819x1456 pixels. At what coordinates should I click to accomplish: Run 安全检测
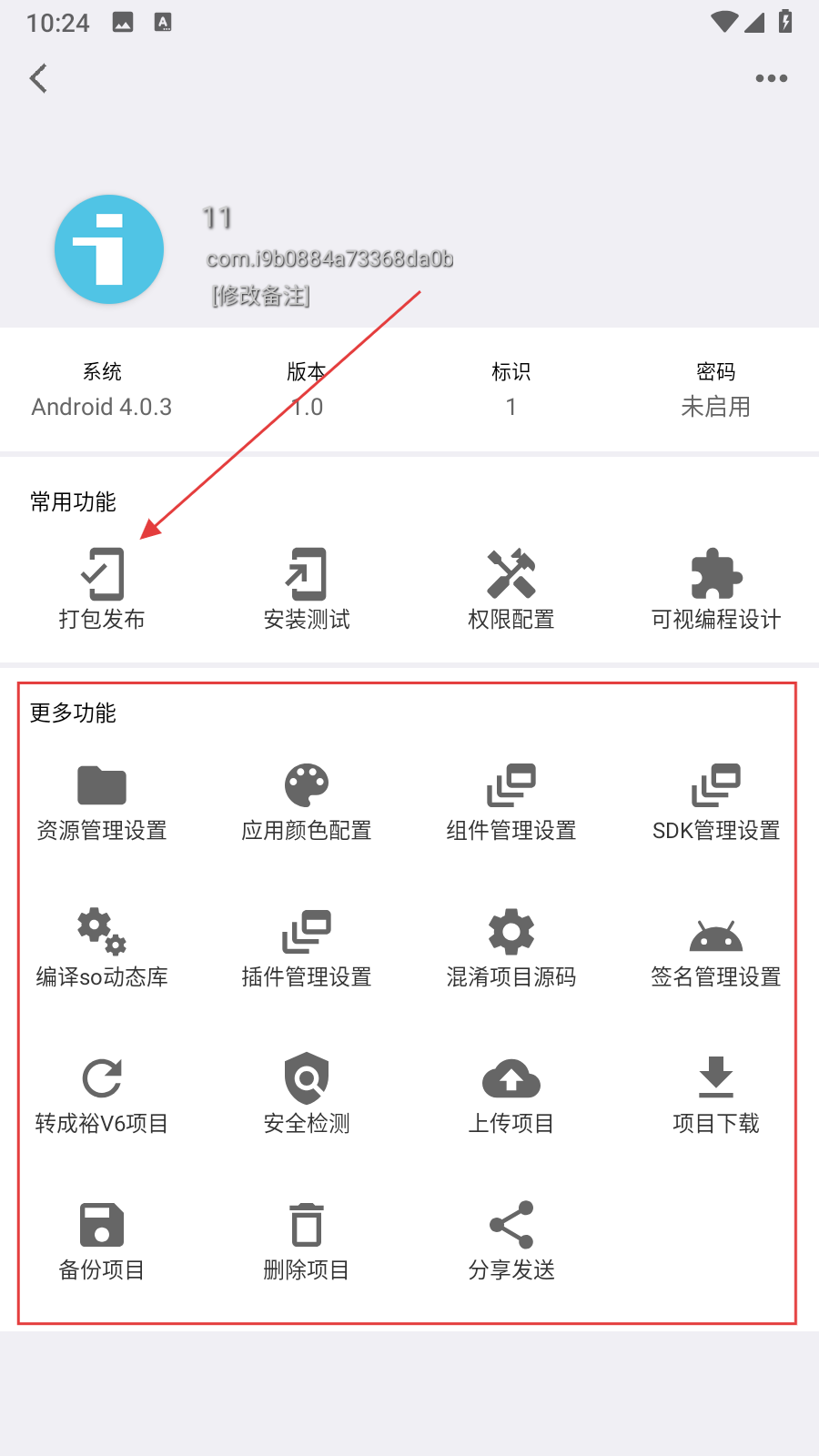point(307,1094)
